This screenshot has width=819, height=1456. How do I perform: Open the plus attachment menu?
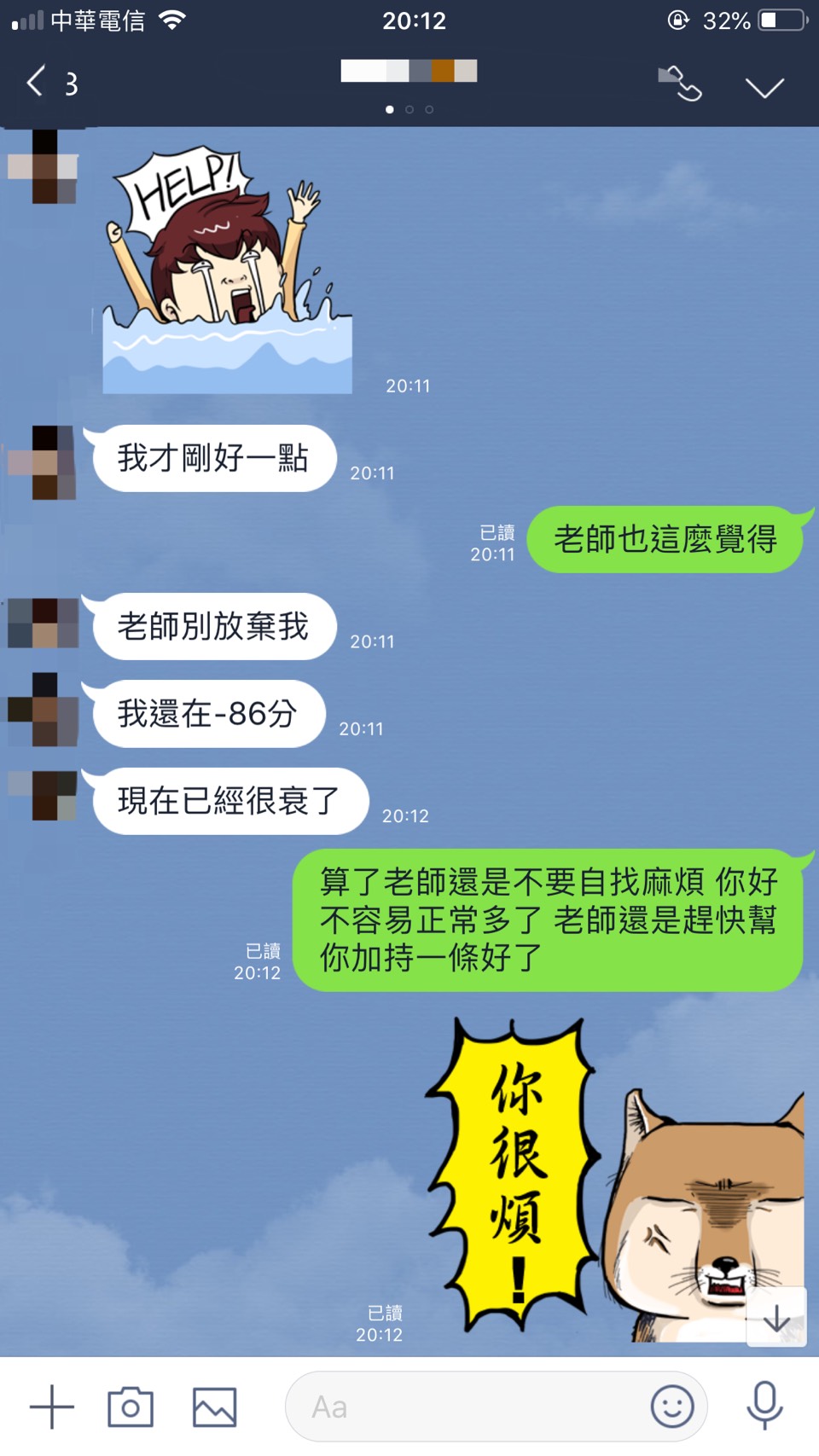pos(52,1407)
